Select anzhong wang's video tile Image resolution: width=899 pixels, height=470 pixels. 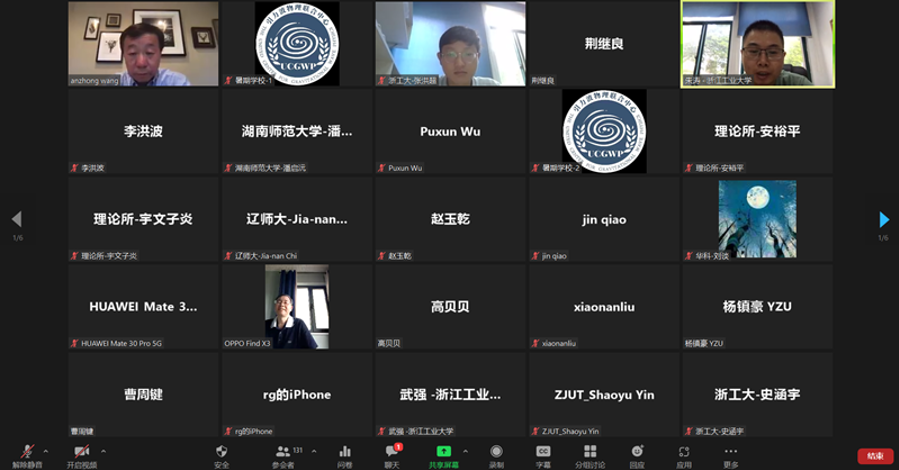143,44
